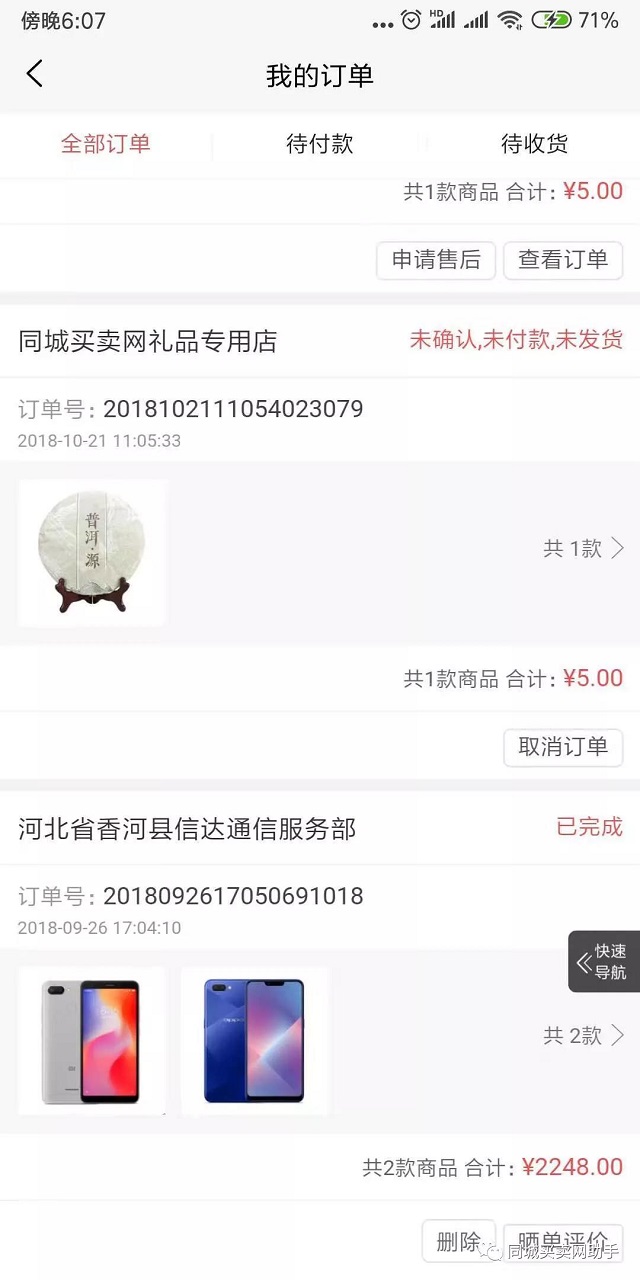The height and width of the screenshot is (1280, 640).
Task: Go back from 我的订单 page
Action: pyautogui.click(x=35, y=74)
